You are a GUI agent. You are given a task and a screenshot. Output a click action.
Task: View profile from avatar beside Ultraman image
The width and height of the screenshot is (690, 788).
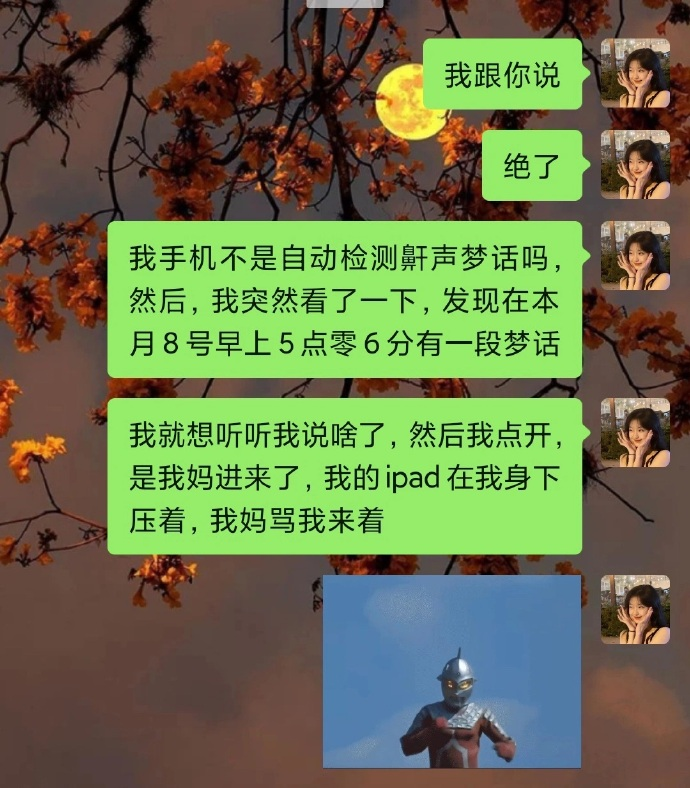point(635,610)
